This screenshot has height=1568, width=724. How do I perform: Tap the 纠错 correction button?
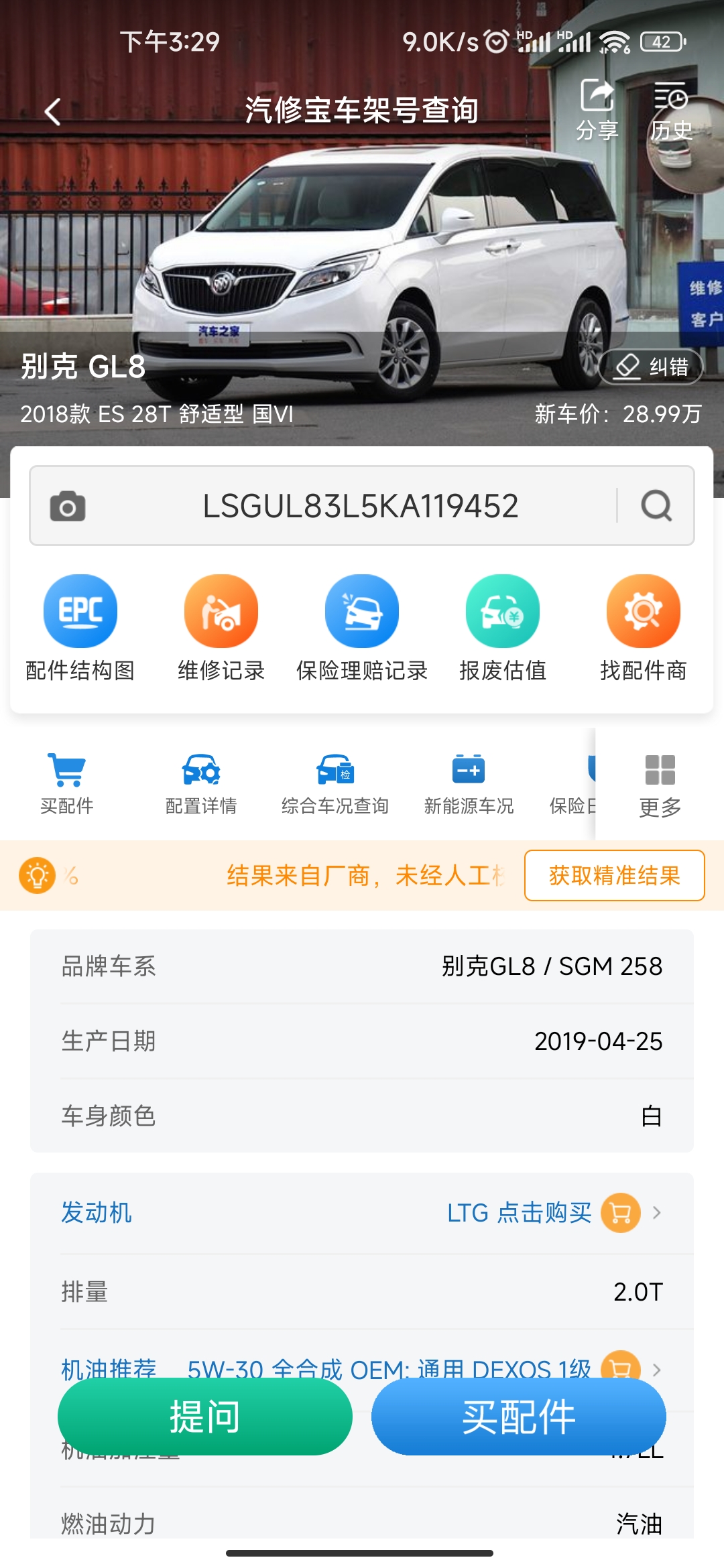651,367
